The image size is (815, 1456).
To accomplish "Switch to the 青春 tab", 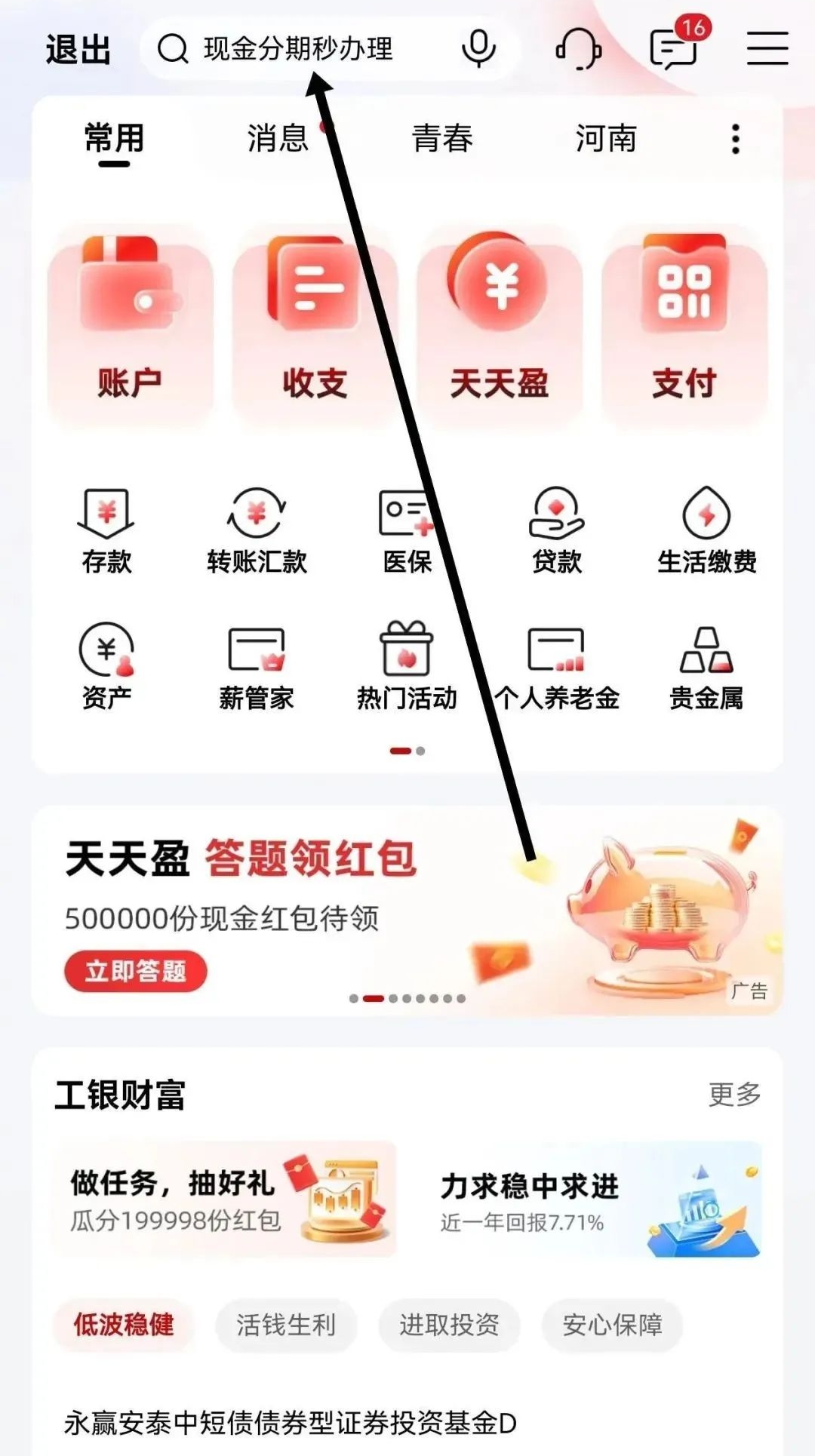I will 442,139.
